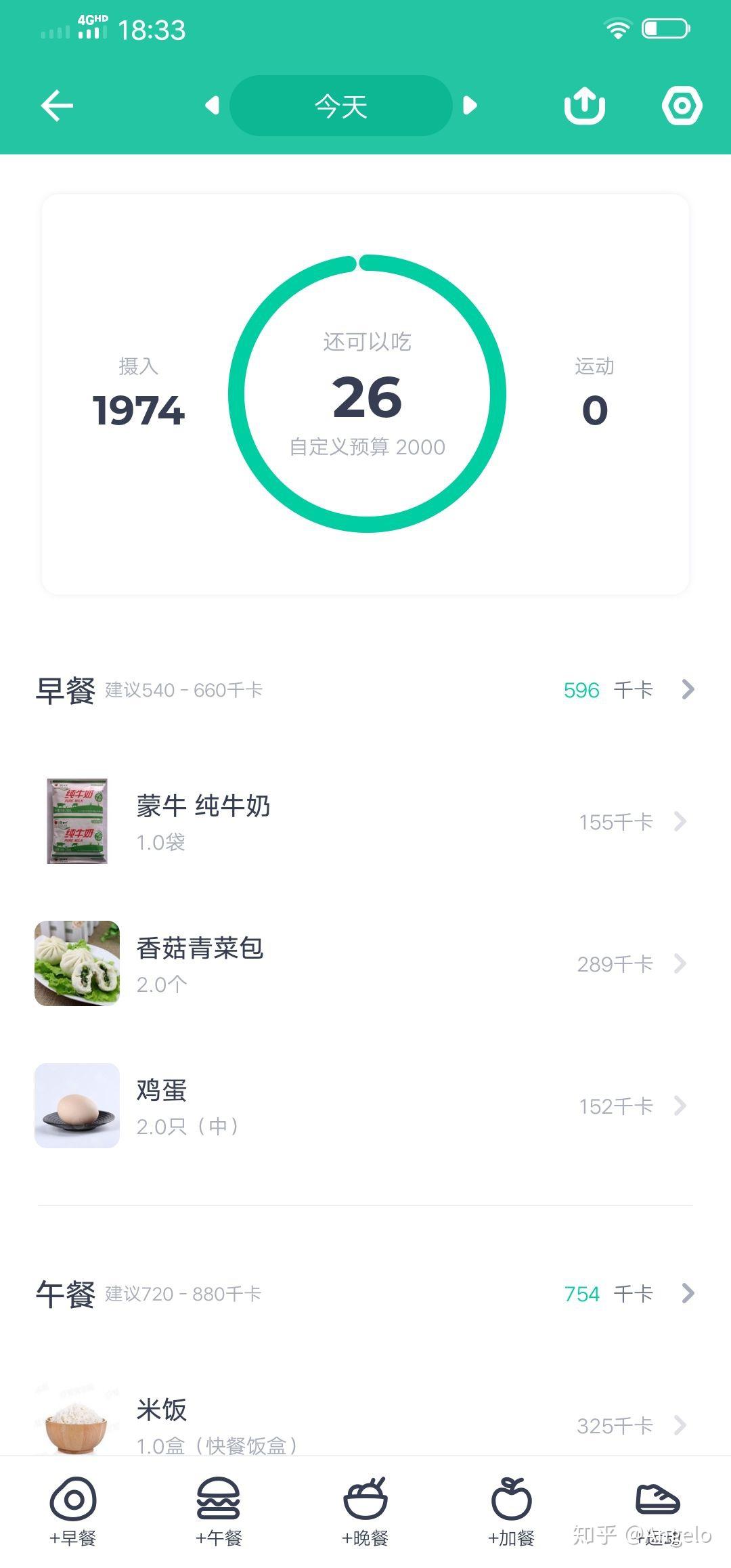Open the settings hexagon icon
The image size is (731, 1568).
tap(682, 106)
